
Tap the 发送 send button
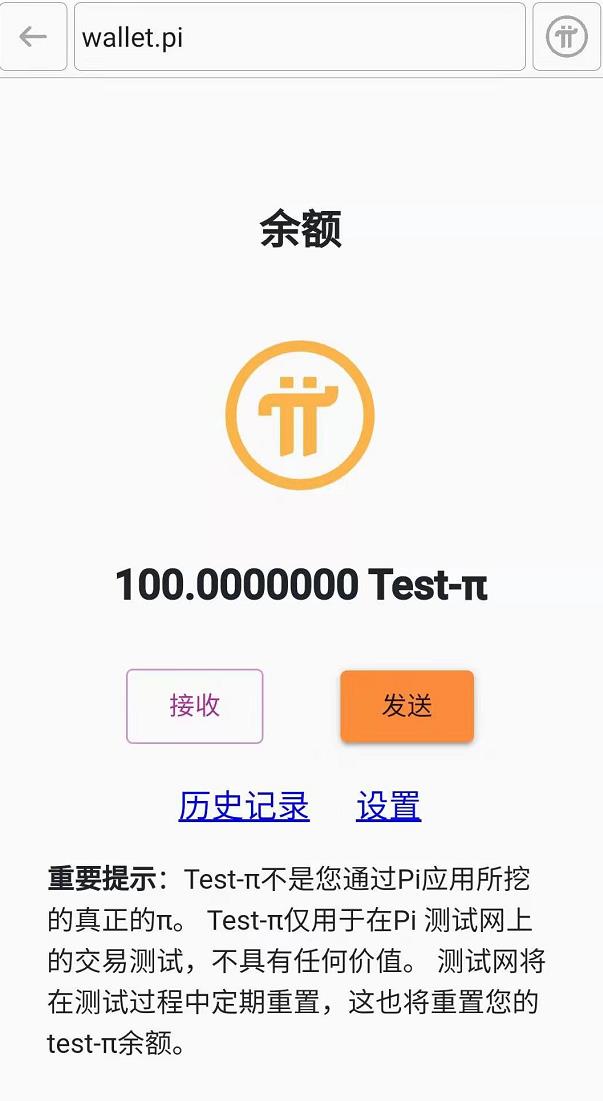(x=407, y=706)
